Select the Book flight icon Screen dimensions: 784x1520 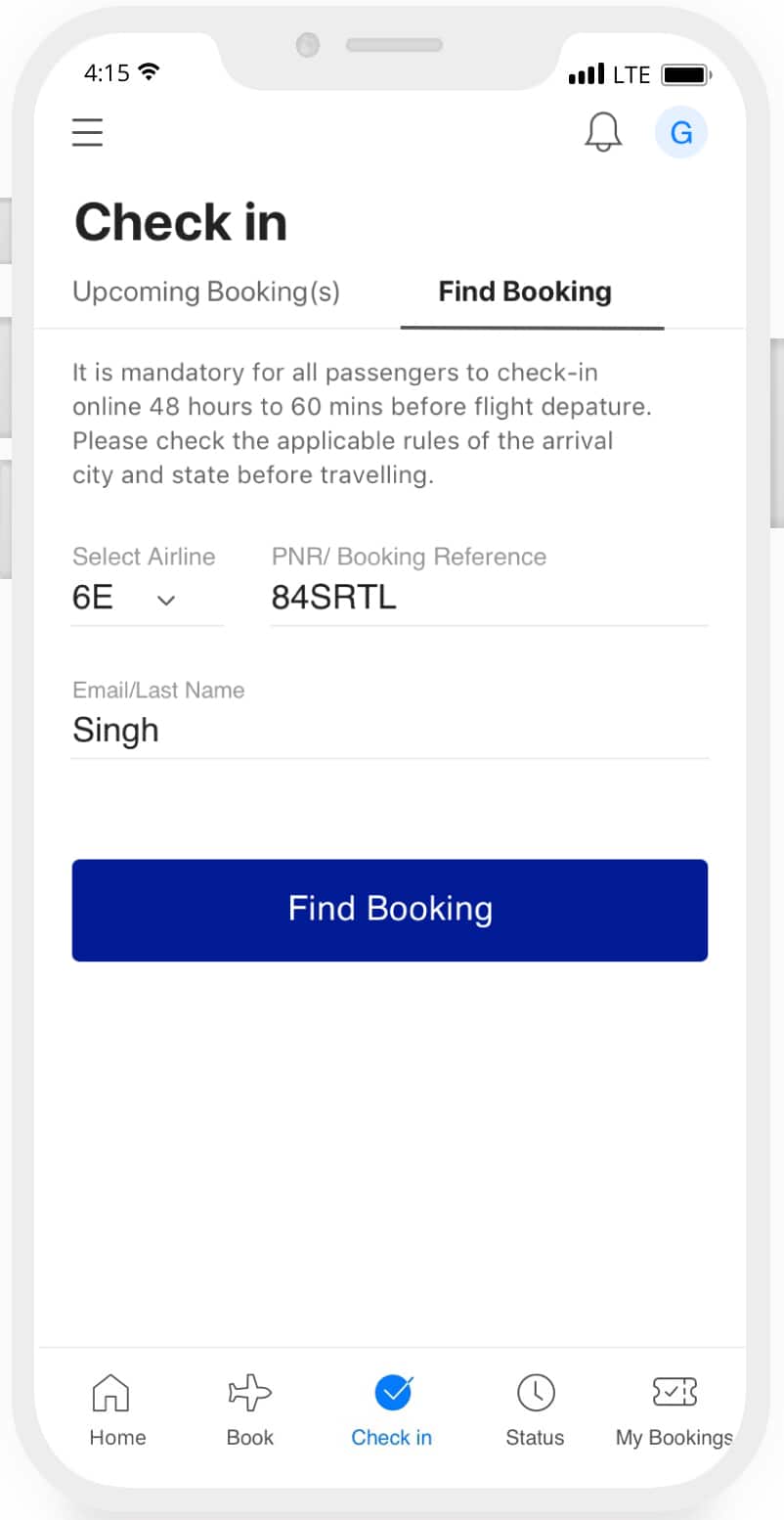[x=249, y=1408]
